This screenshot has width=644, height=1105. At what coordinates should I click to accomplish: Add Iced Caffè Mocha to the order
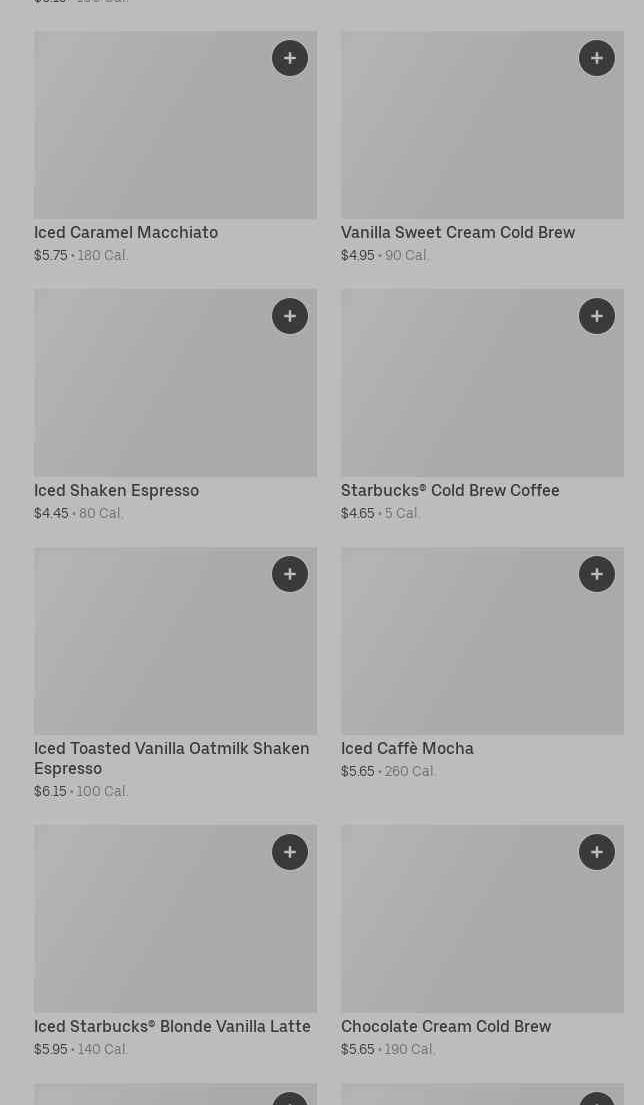tap(597, 574)
